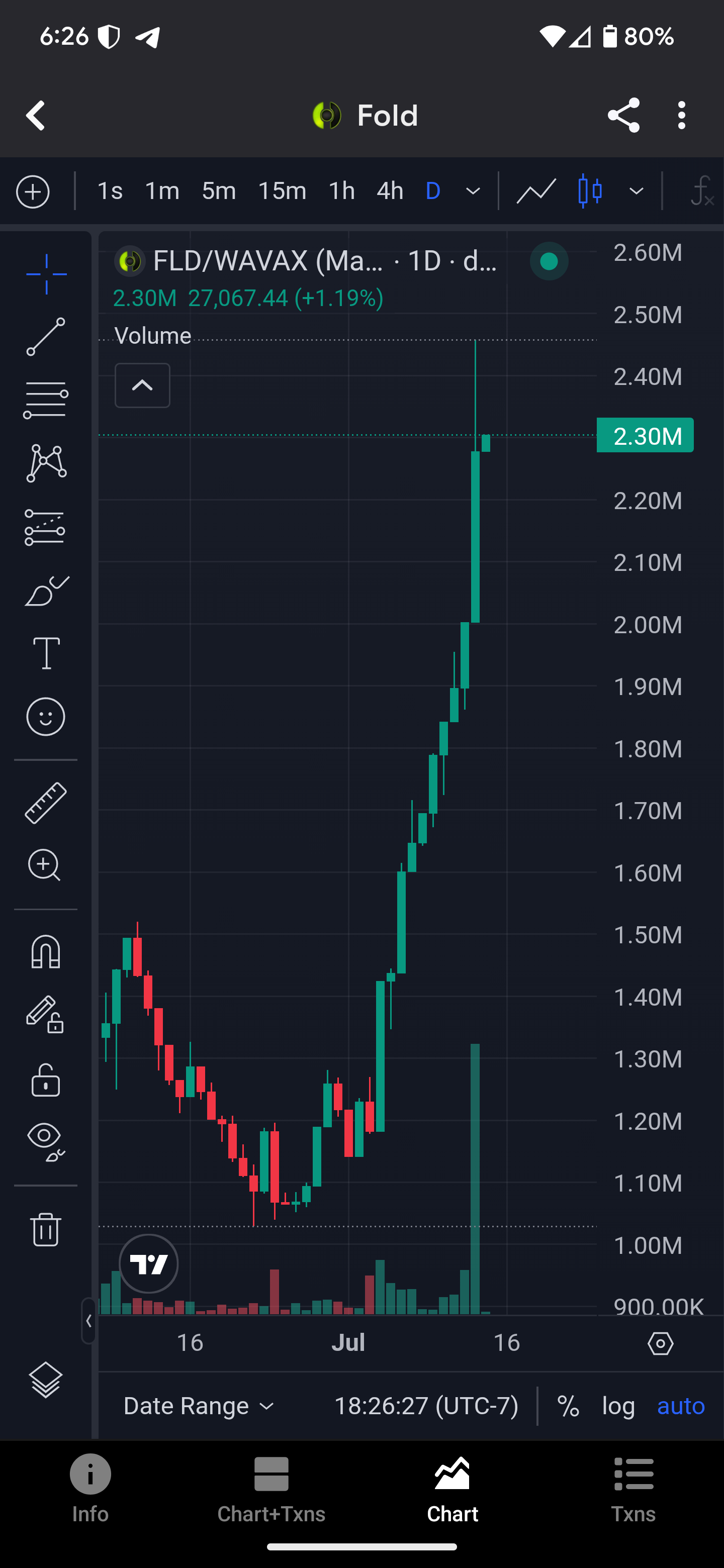Remove drawings with the trash icon
The width and height of the screenshot is (724, 1568).
tap(46, 1229)
